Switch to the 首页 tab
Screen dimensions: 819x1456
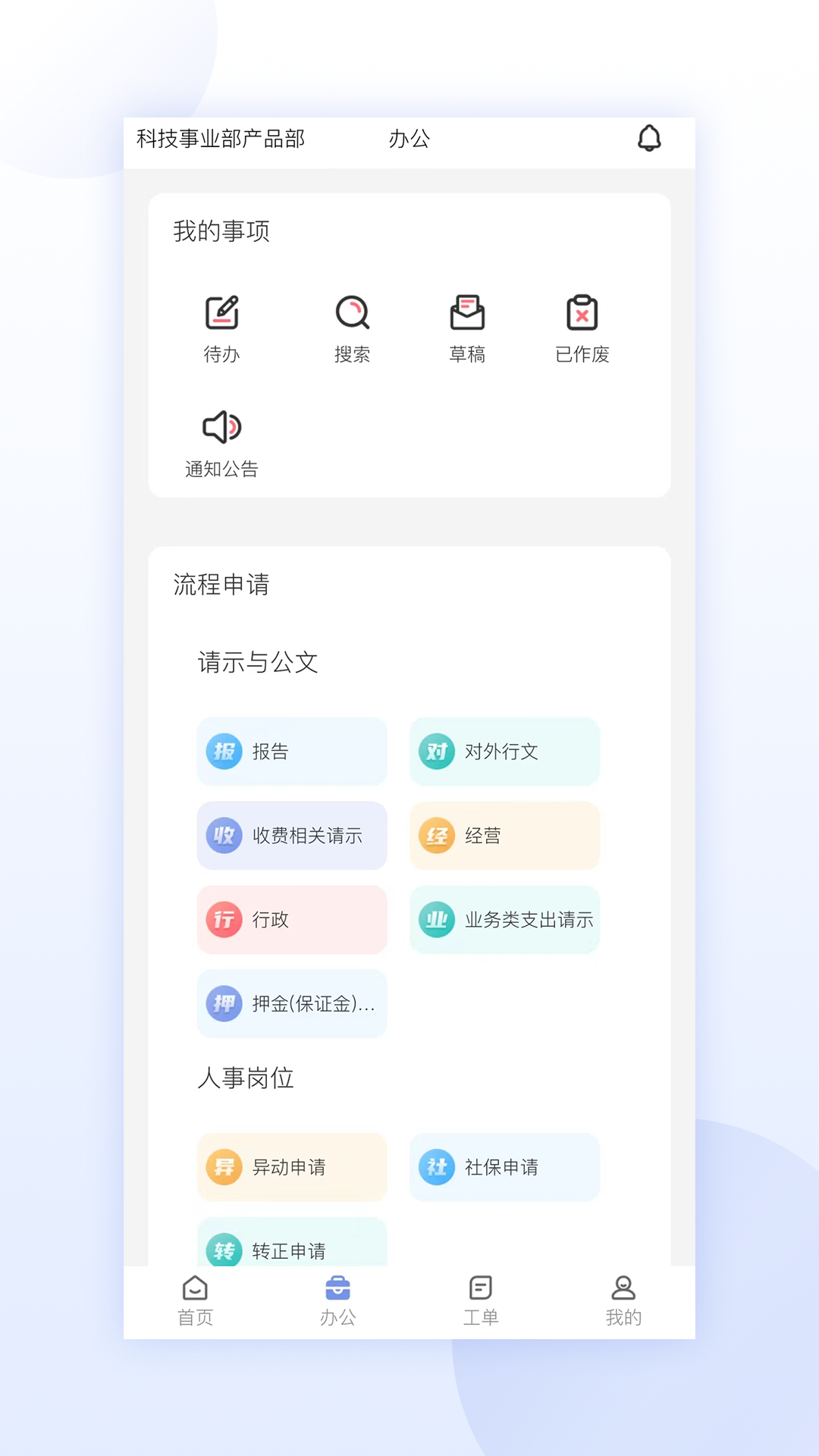click(x=195, y=1301)
